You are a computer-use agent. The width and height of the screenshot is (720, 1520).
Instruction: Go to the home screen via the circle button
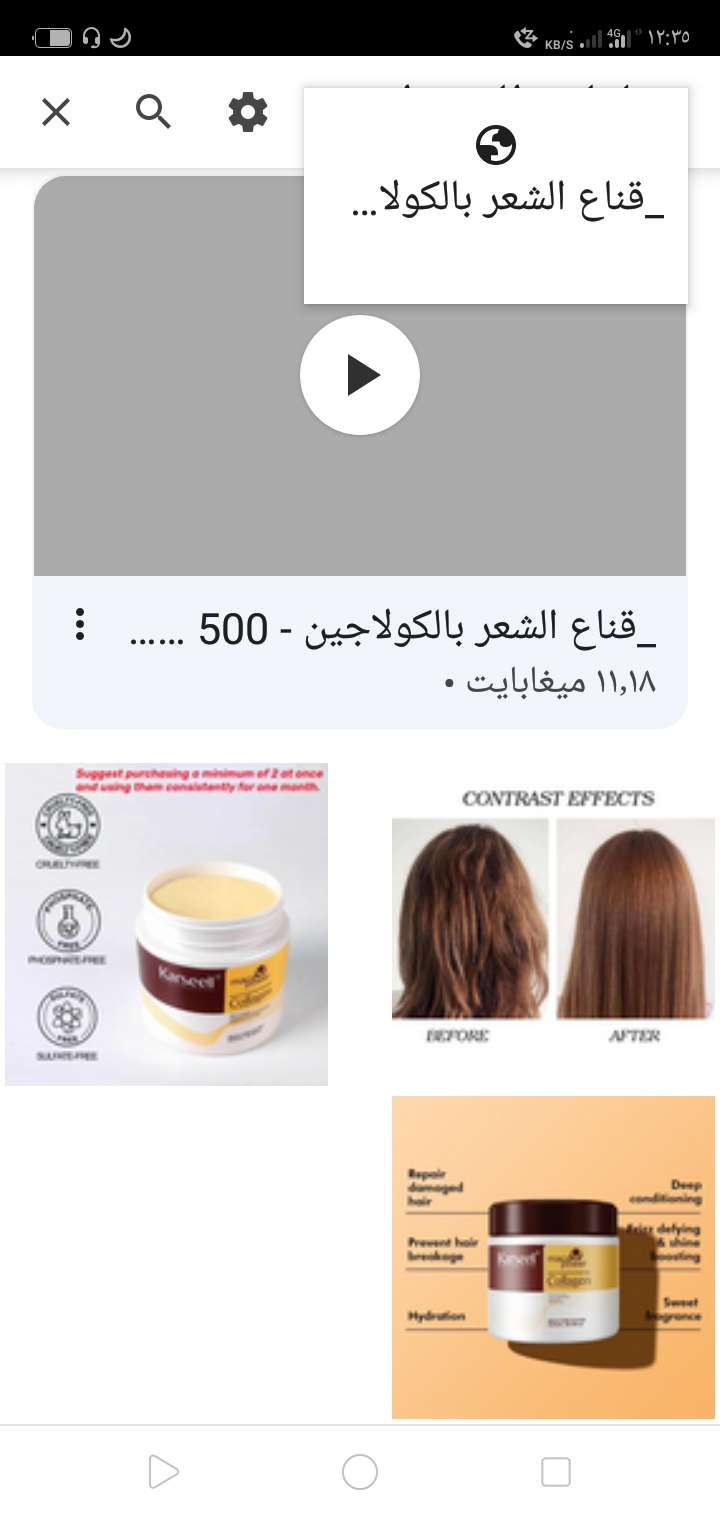[x=360, y=1471]
